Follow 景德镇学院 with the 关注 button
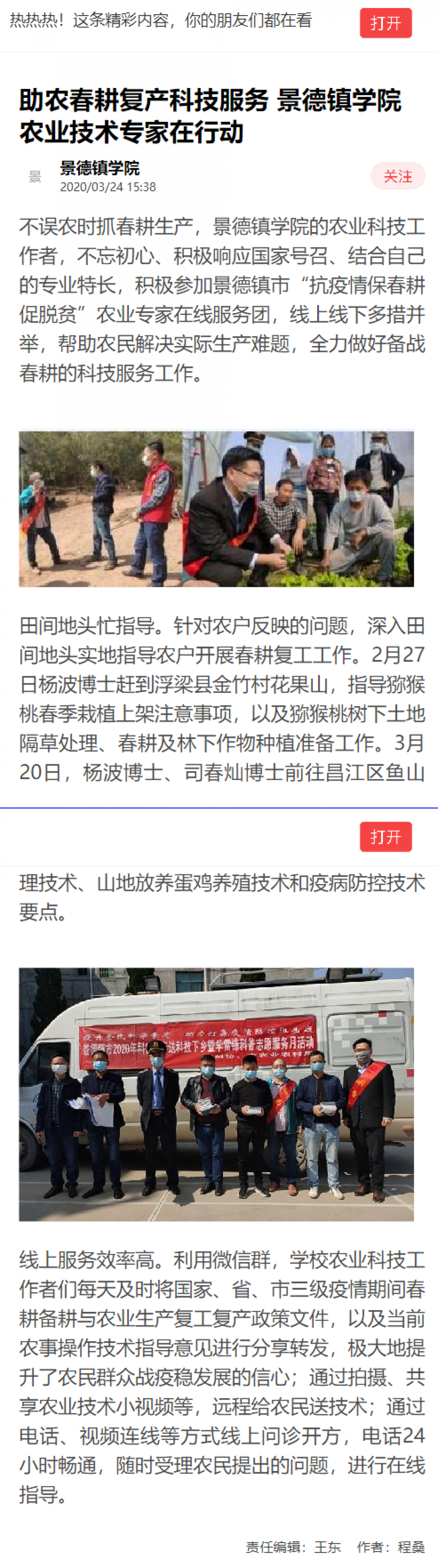Image resolution: width=438 pixels, height=1568 pixels. 397,176
